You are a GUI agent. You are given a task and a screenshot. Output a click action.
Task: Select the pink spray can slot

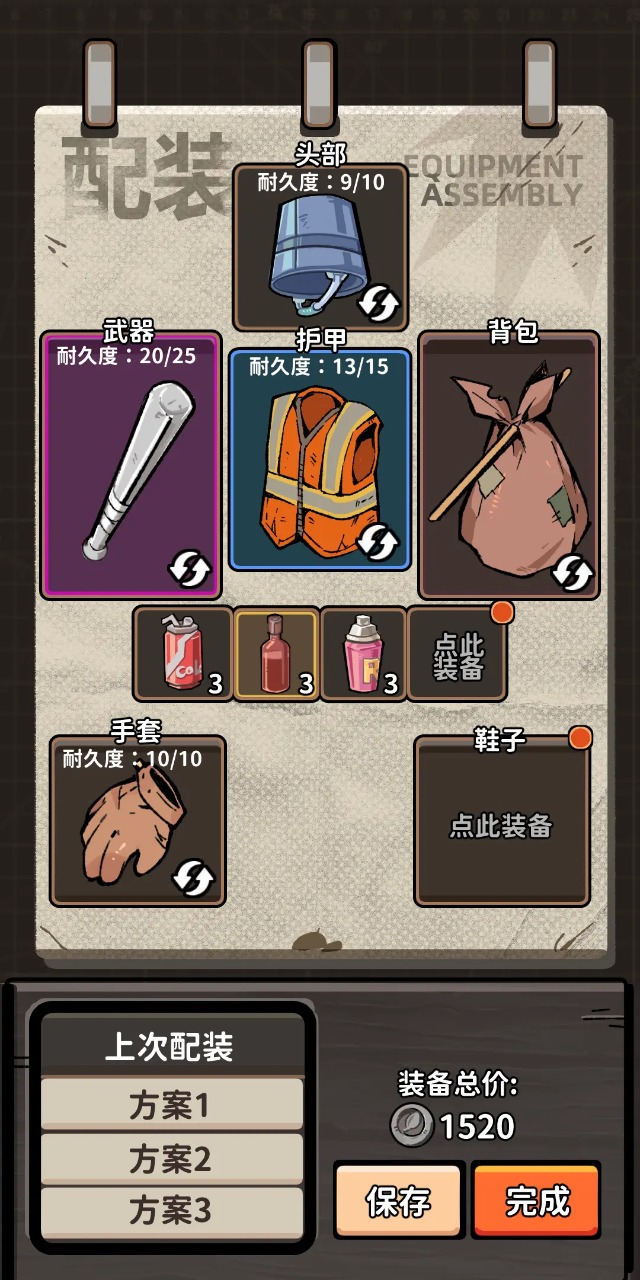[x=363, y=654]
